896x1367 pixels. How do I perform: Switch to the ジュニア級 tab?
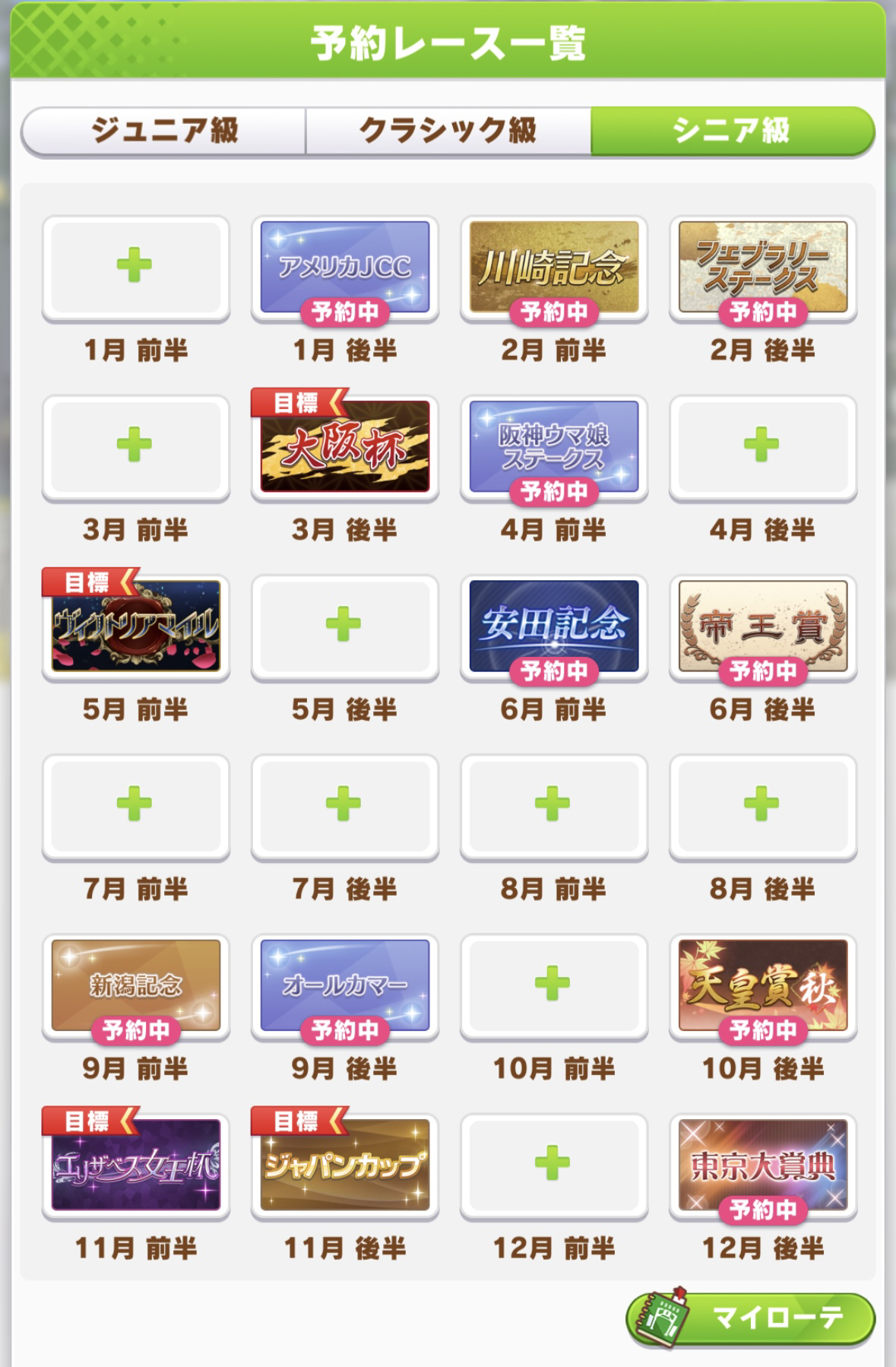pyautogui.click(x=165, y=131)
